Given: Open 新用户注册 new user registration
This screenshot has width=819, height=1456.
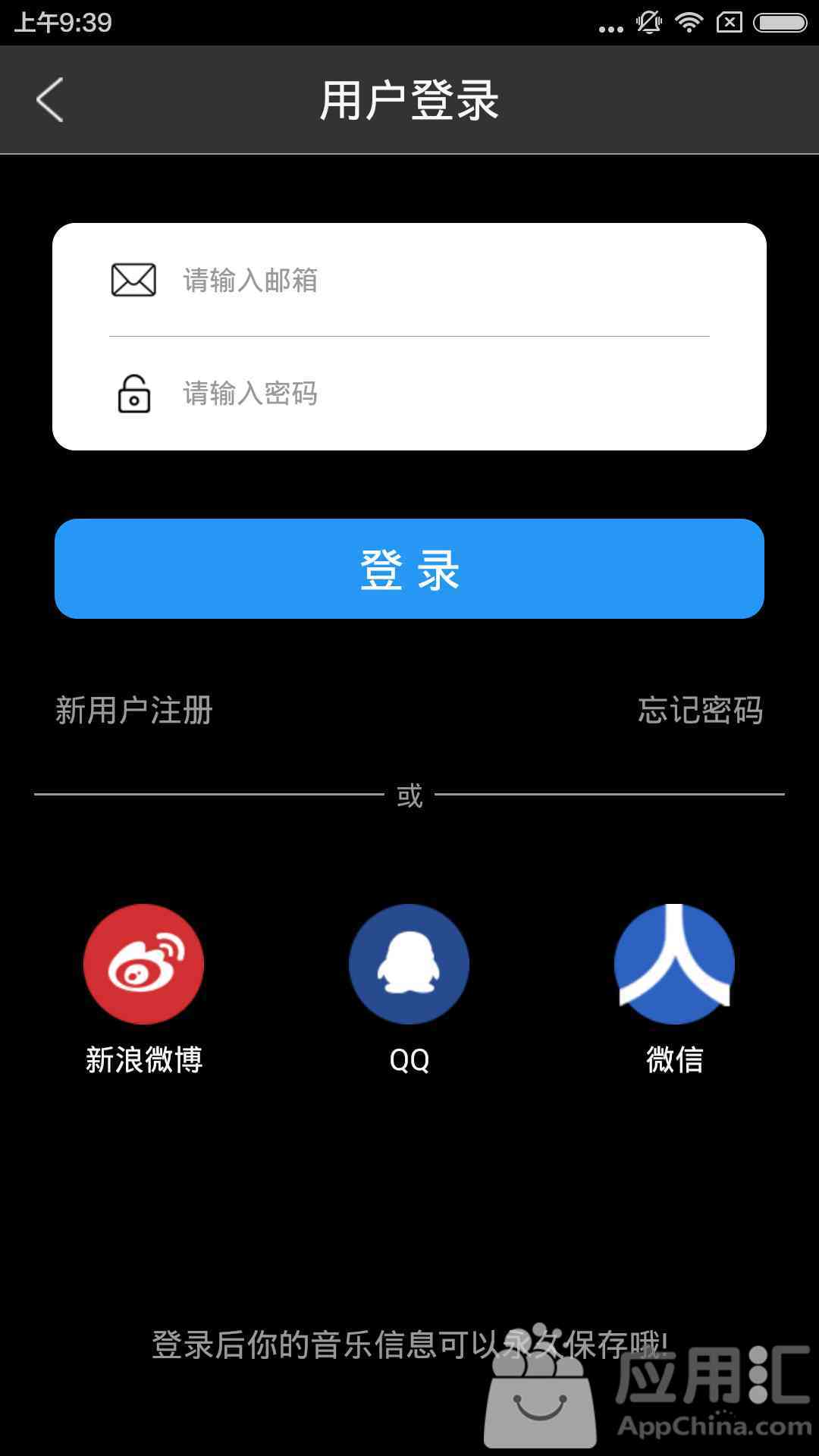Looking at the screenshot, I should pos(134,711).
